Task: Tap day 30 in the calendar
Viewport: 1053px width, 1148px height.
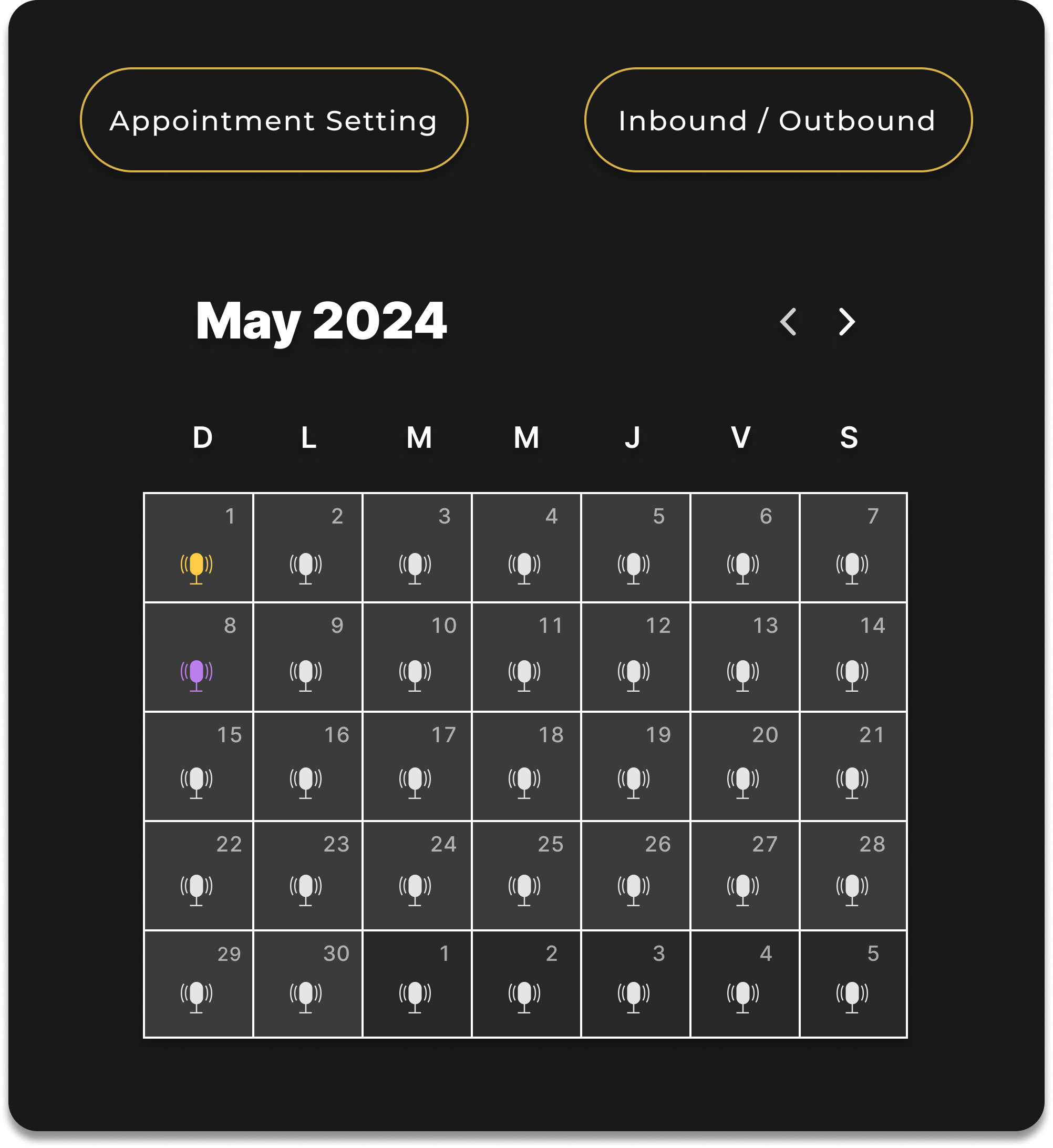Action: click(307, 985)
